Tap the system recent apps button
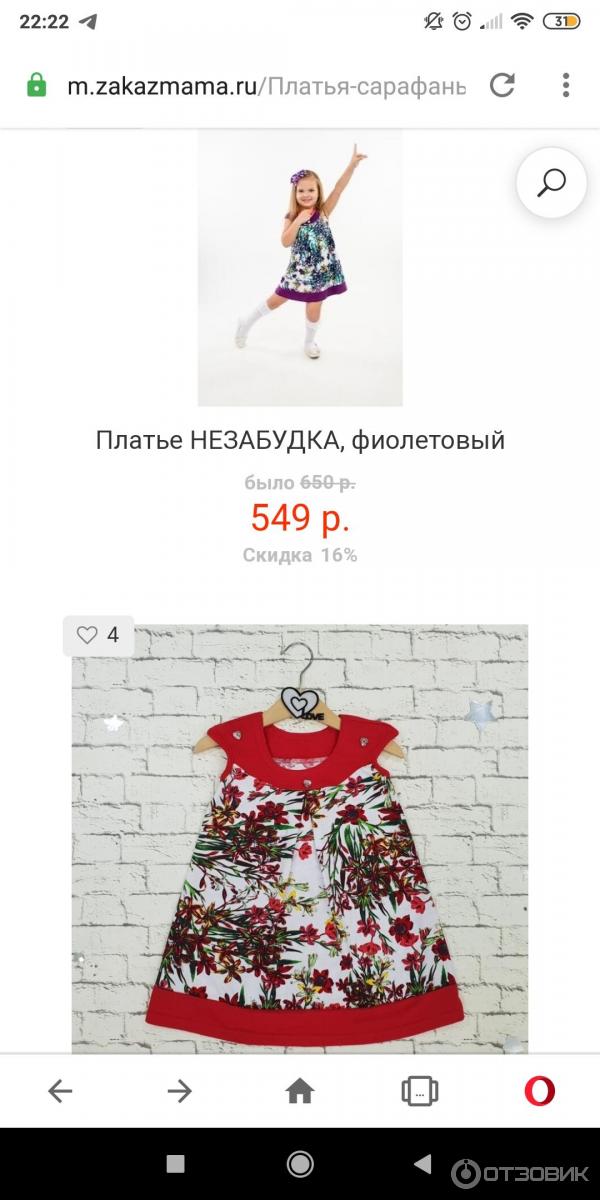The image size is (600, 1200). (176, 1164)
